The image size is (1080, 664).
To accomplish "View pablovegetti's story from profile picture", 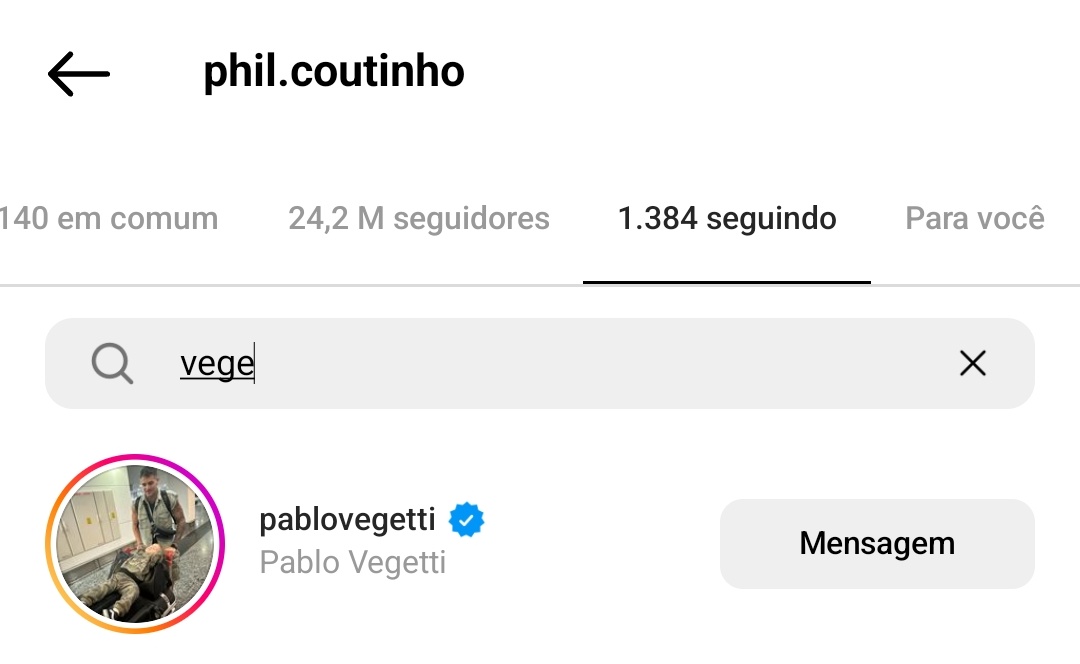I will point(135,544).
